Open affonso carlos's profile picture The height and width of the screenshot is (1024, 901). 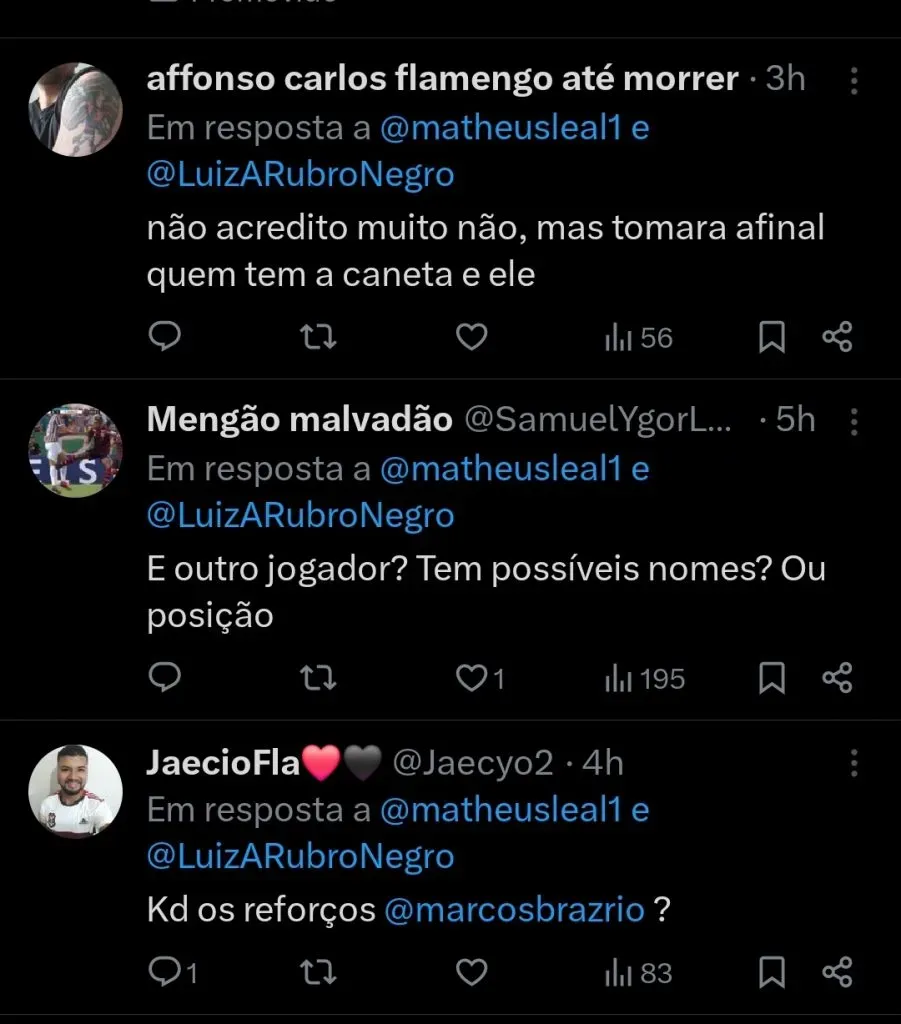75,106
